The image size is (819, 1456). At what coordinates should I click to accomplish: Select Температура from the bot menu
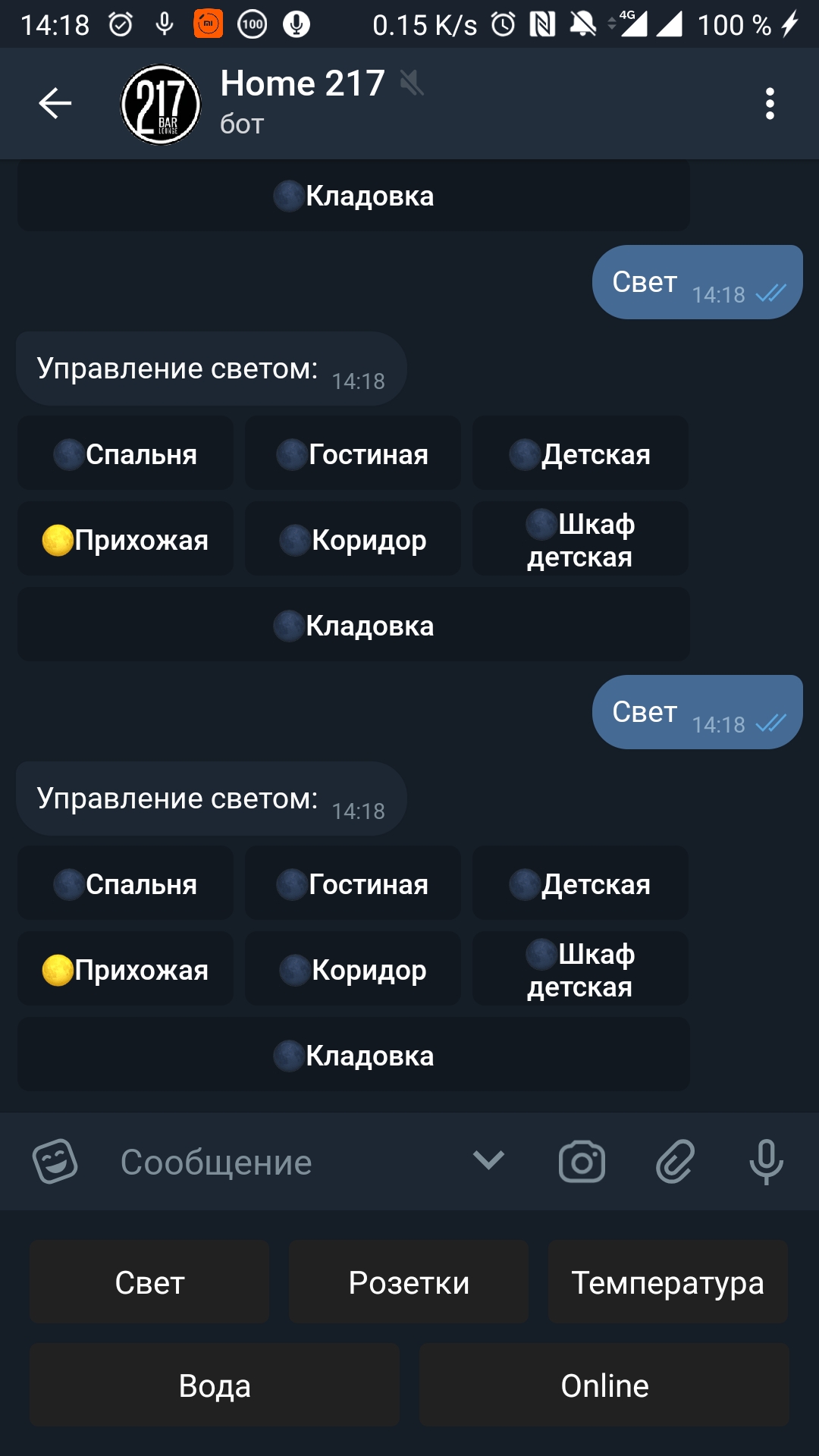[668, 1282]
